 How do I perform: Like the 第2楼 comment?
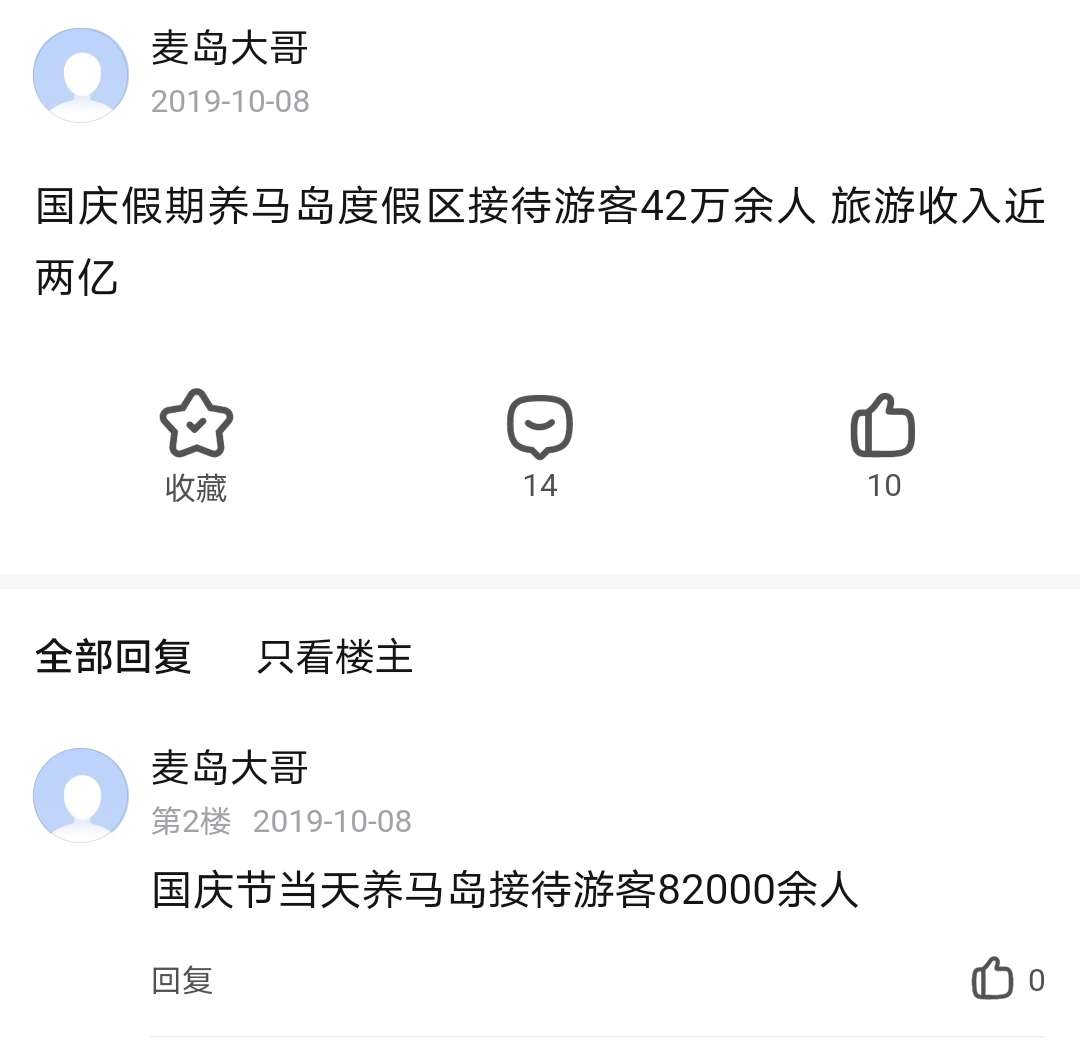click(x=993, y=979)
